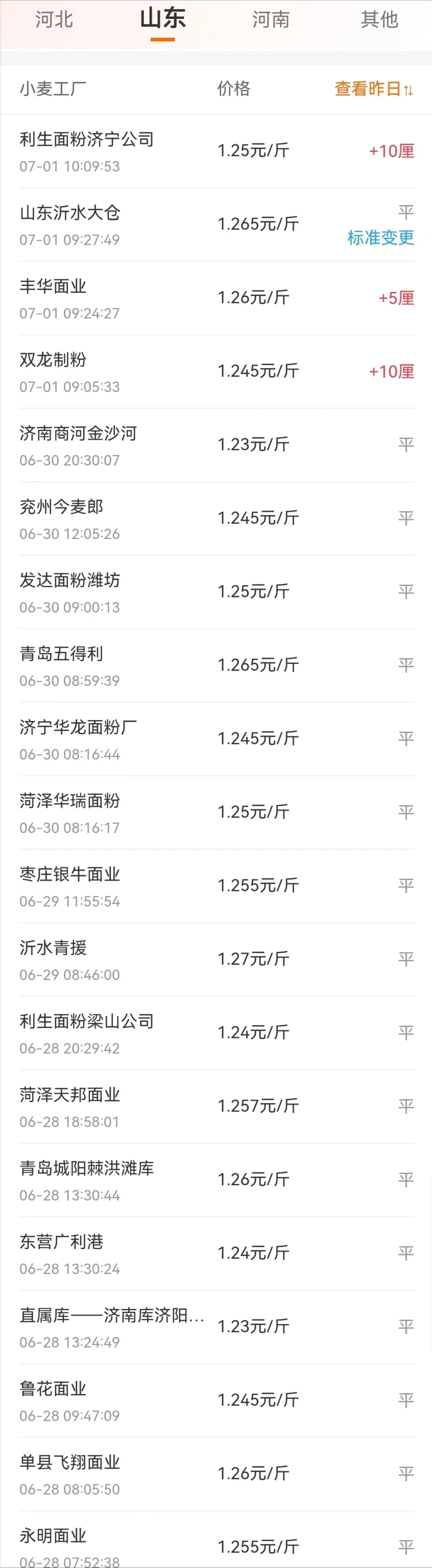Switch to the 河南 tab
Viewport: 432px width, 1568px height.
(270, 19)
